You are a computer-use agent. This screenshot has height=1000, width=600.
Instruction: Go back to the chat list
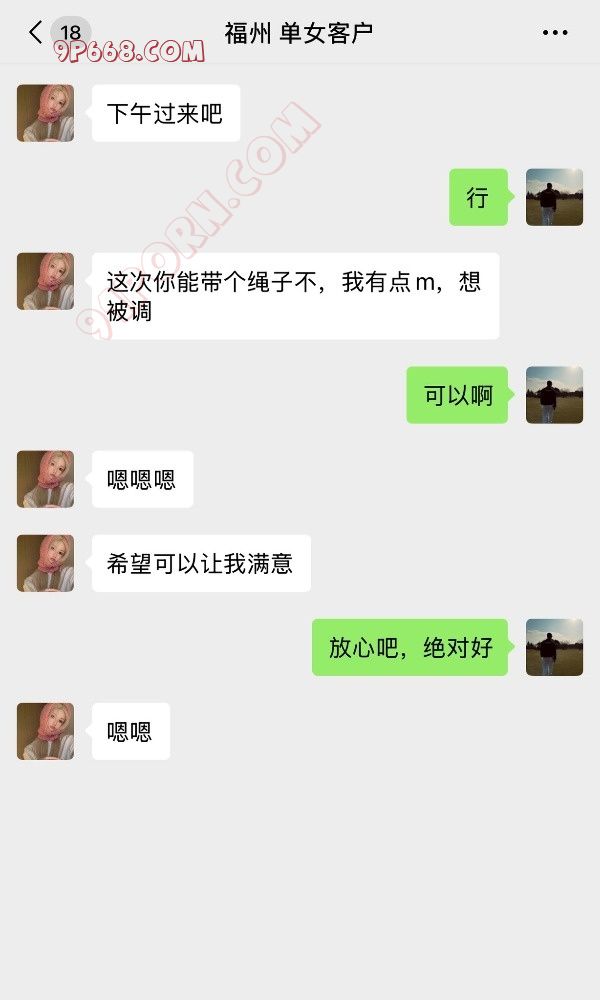tap(36, 32)
